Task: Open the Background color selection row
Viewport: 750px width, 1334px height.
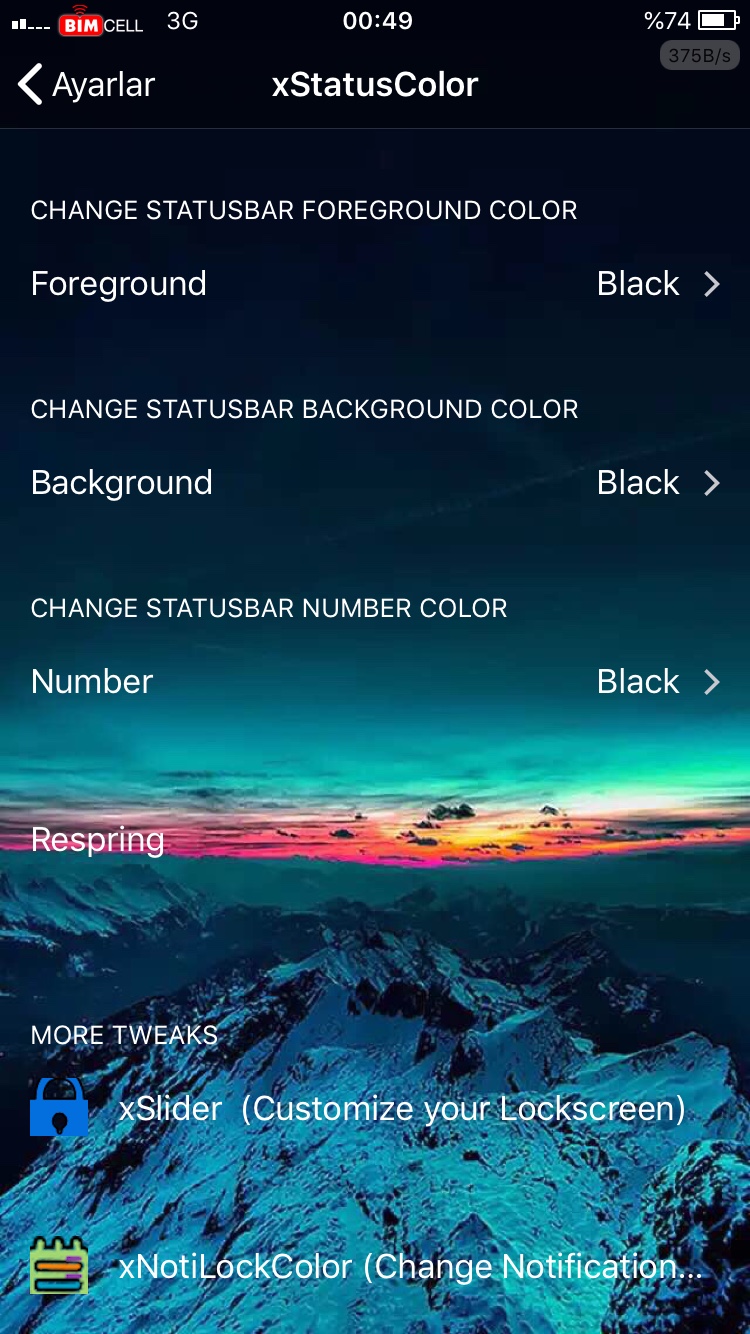Action: click(300, 483)
